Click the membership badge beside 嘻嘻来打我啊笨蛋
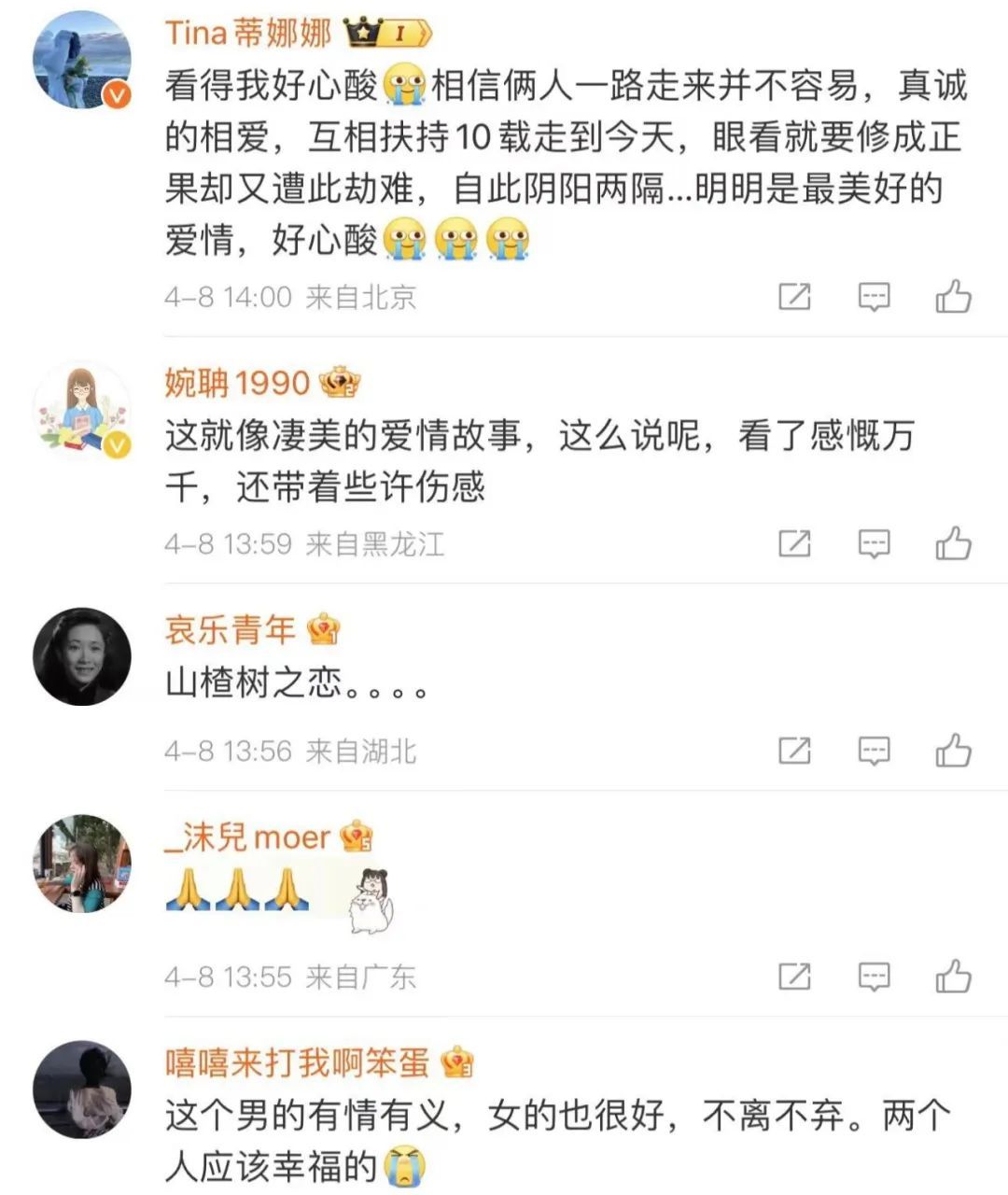The width and height of the screenshot is (1008, 1195). click(x=456, y=1061)
